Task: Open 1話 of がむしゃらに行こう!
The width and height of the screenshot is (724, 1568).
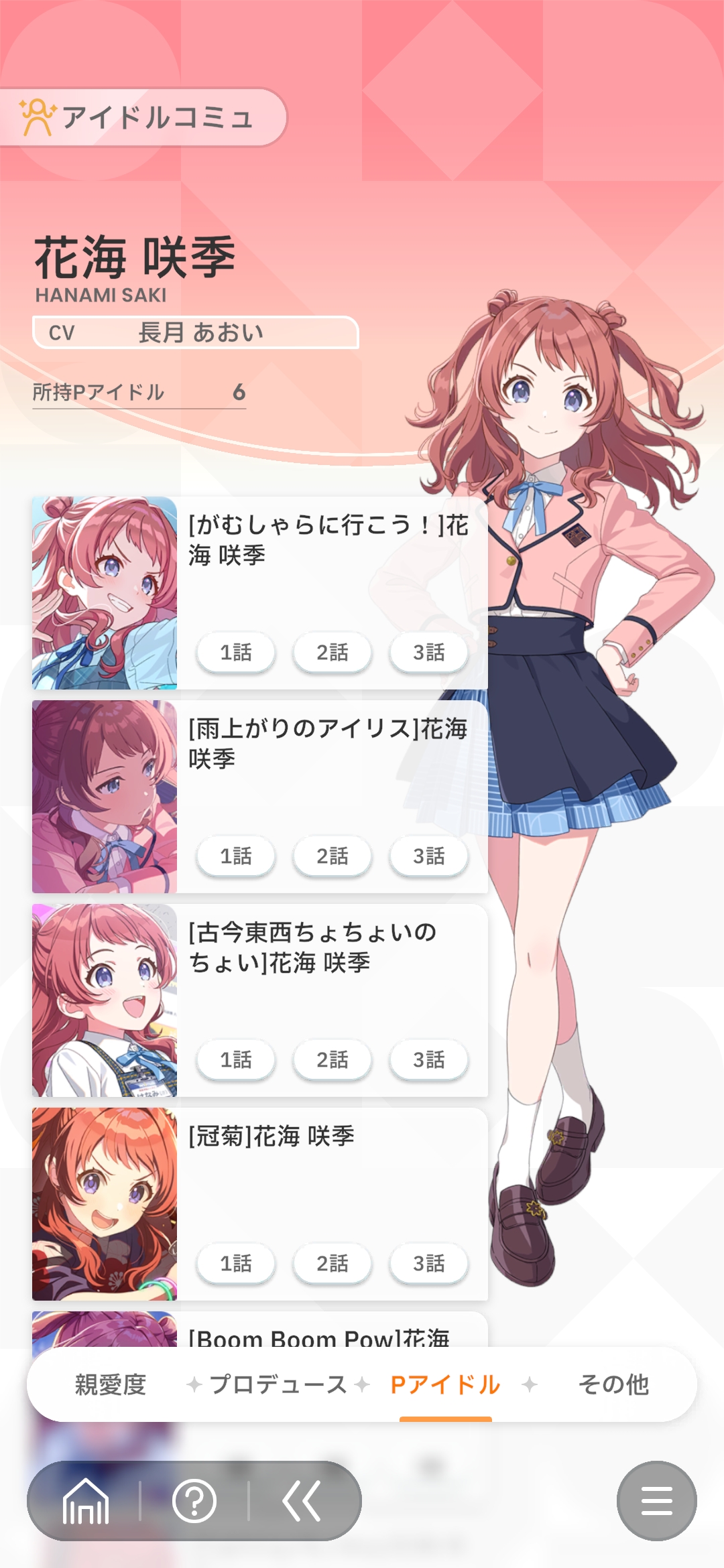Action: [x=236, y=652]
